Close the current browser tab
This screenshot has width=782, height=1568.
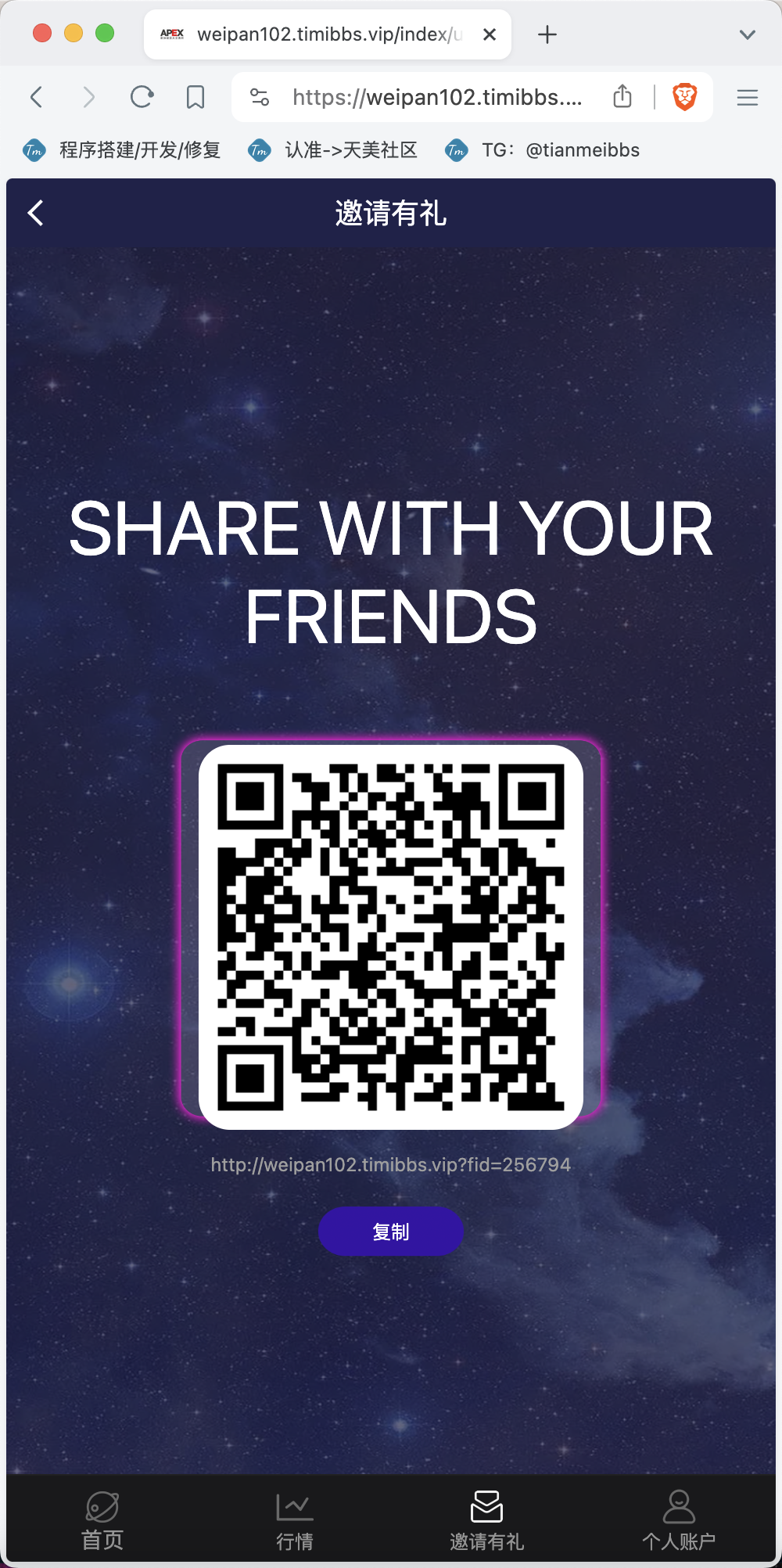click(x=490, y=34)
